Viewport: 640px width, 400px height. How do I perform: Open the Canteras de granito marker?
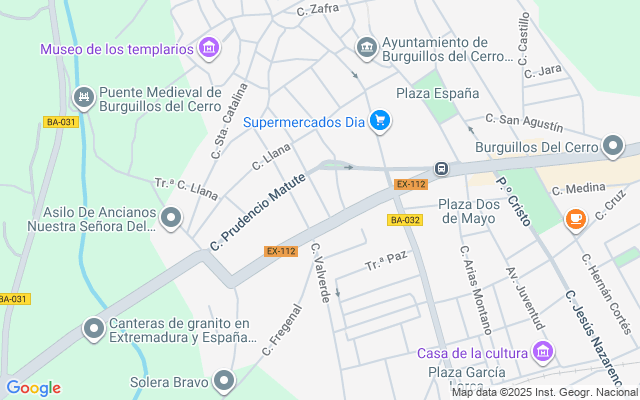pos(94,329)
